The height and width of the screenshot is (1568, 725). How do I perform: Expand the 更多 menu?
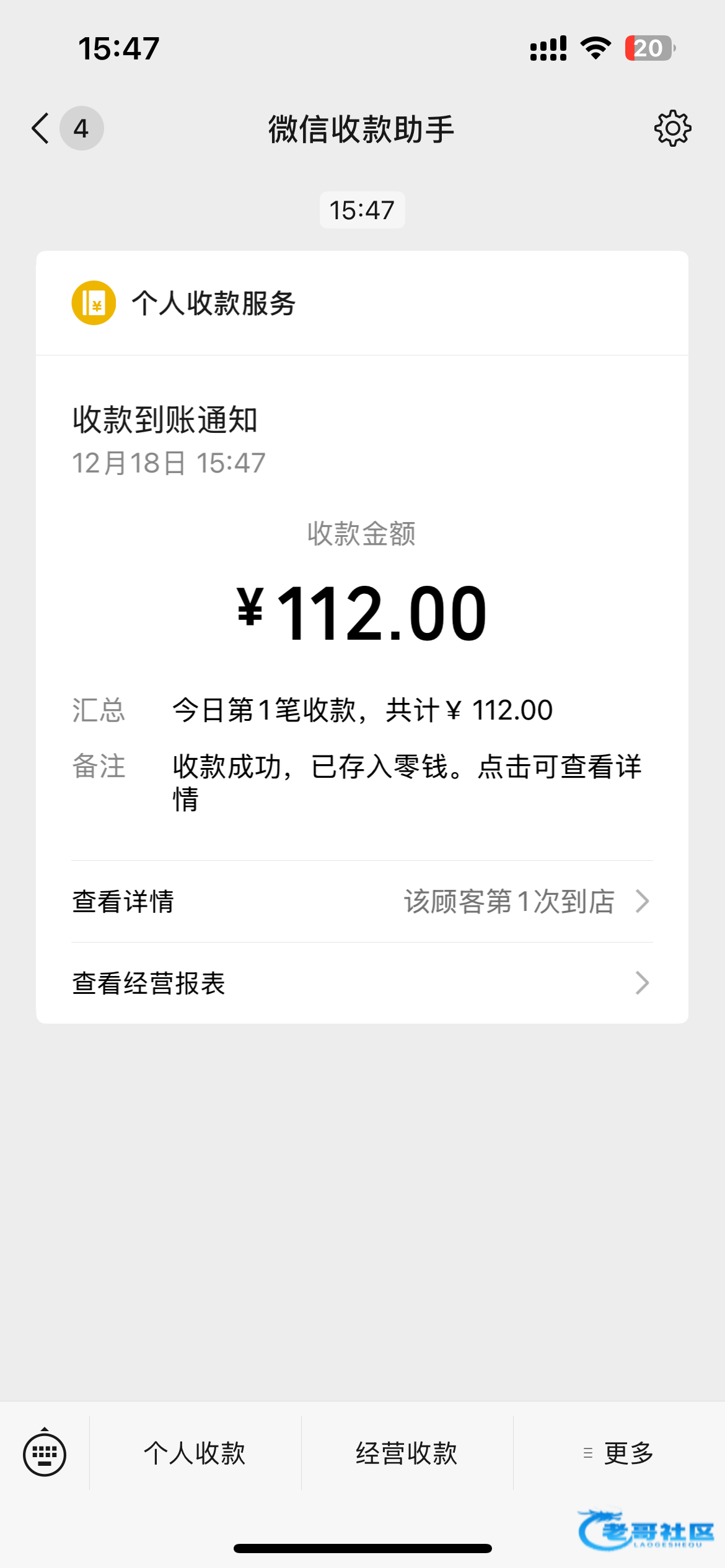pyautogui.click(x=619, y=1453)
